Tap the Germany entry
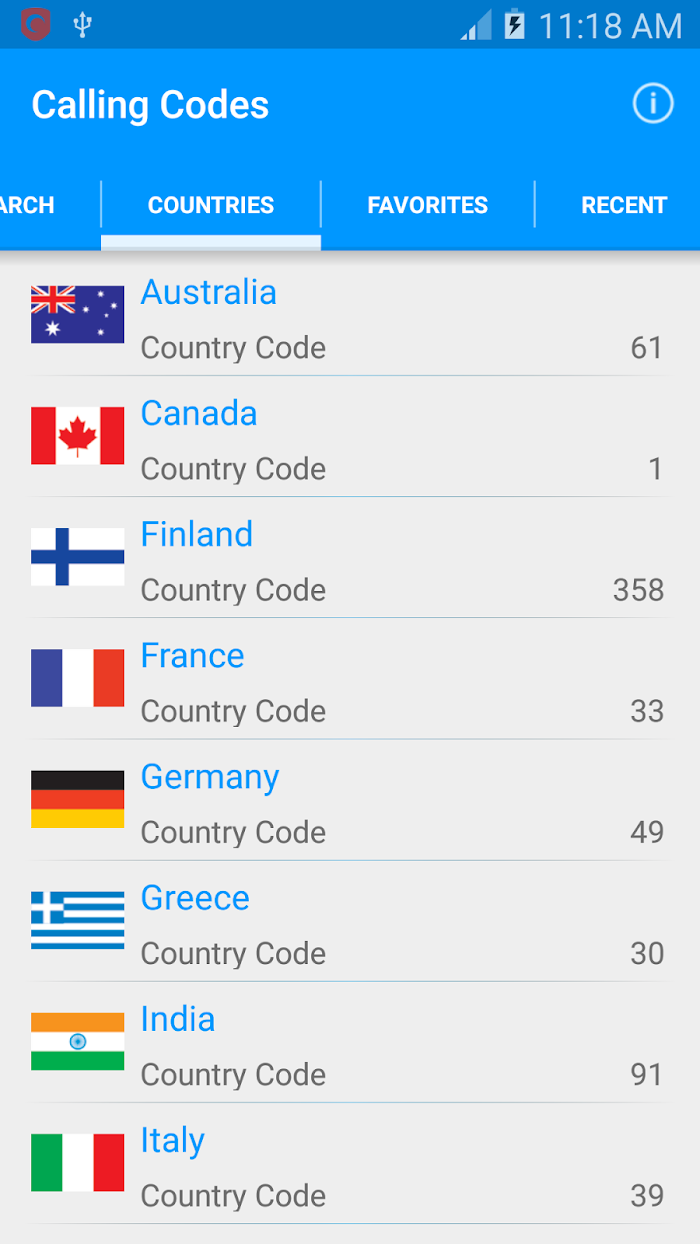The height and width of the screenshot is (1244, 700). coord(350,800)
